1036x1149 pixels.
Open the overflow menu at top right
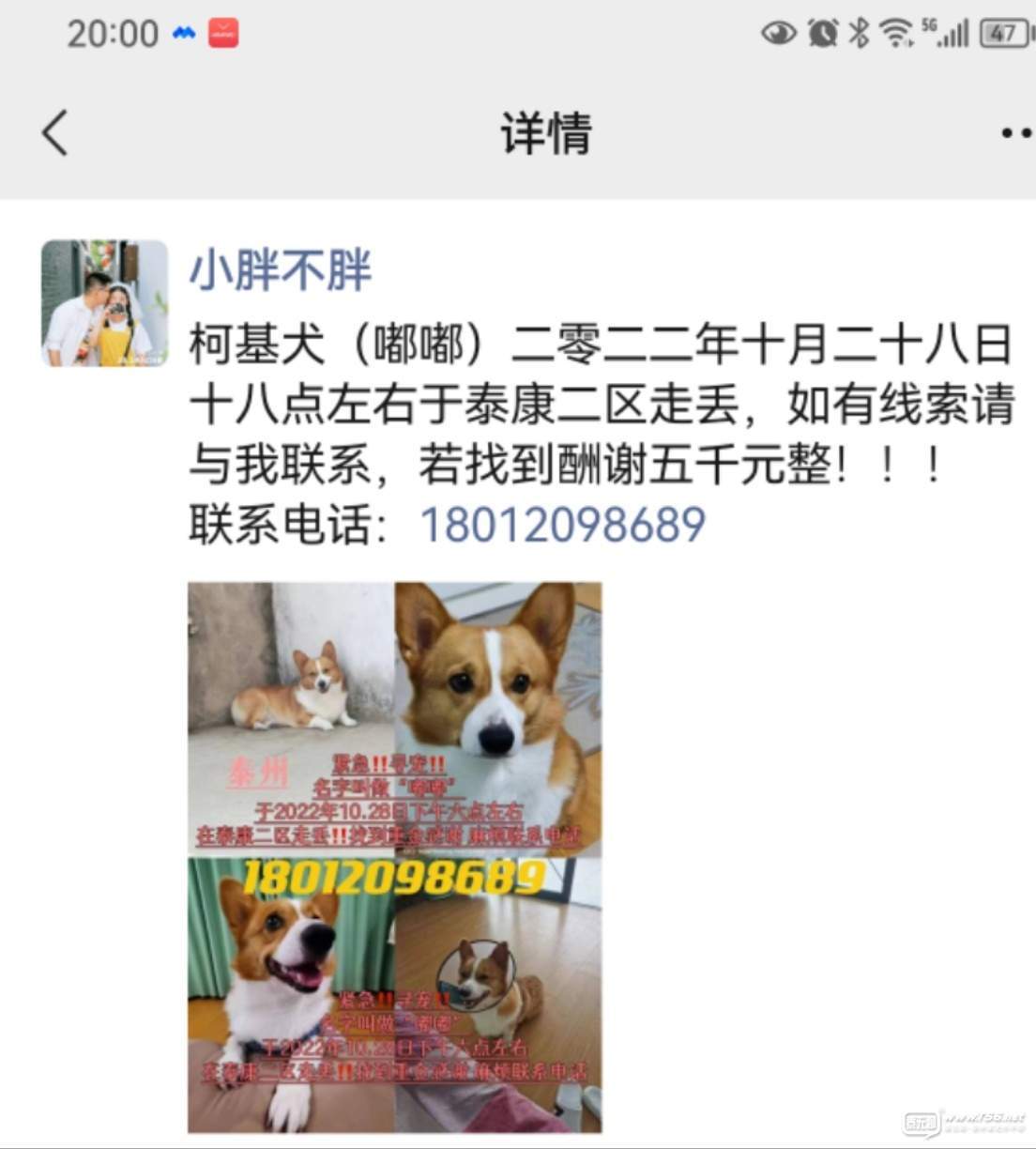[x=1015, y=133]
